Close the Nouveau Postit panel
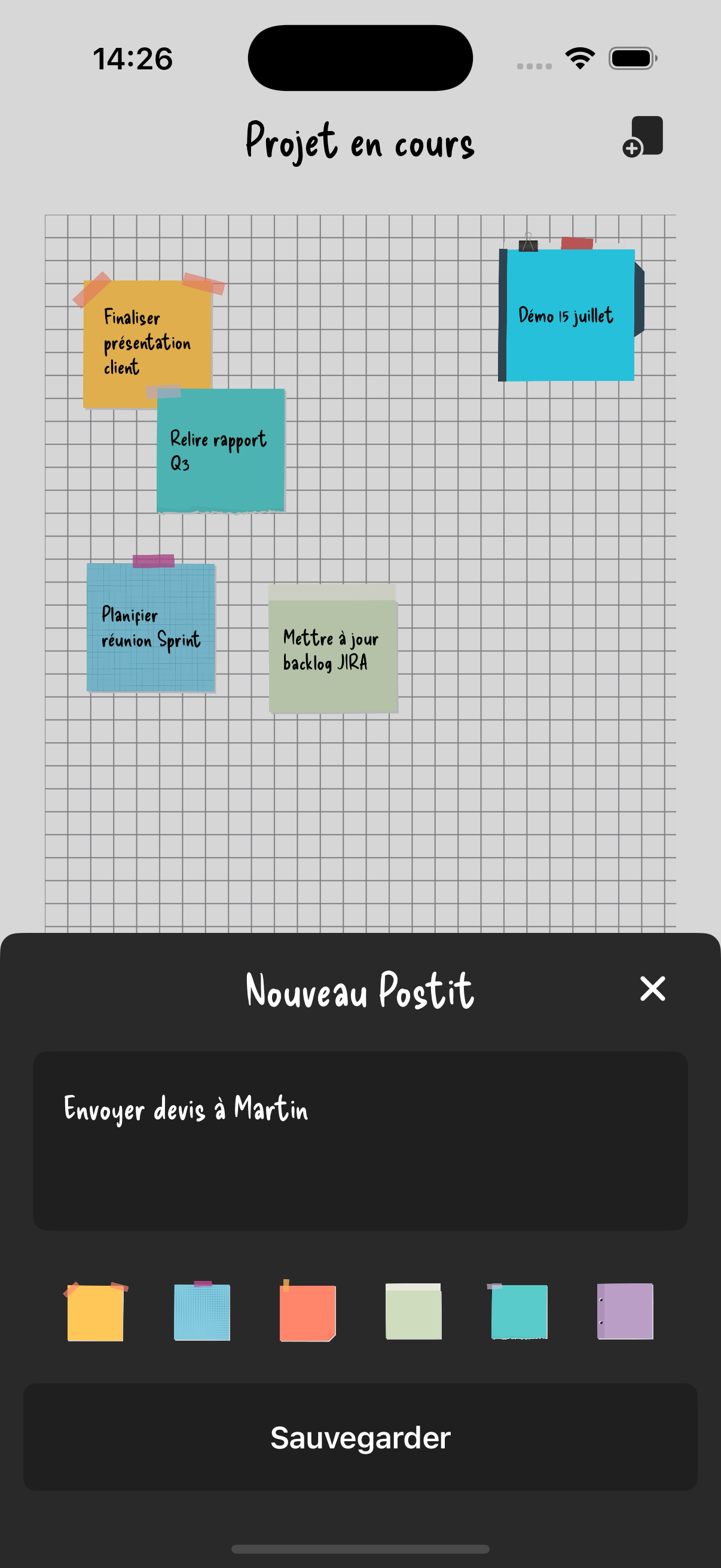The width and height of the screenshot is (721, 1568). click(x=652, y=989)
